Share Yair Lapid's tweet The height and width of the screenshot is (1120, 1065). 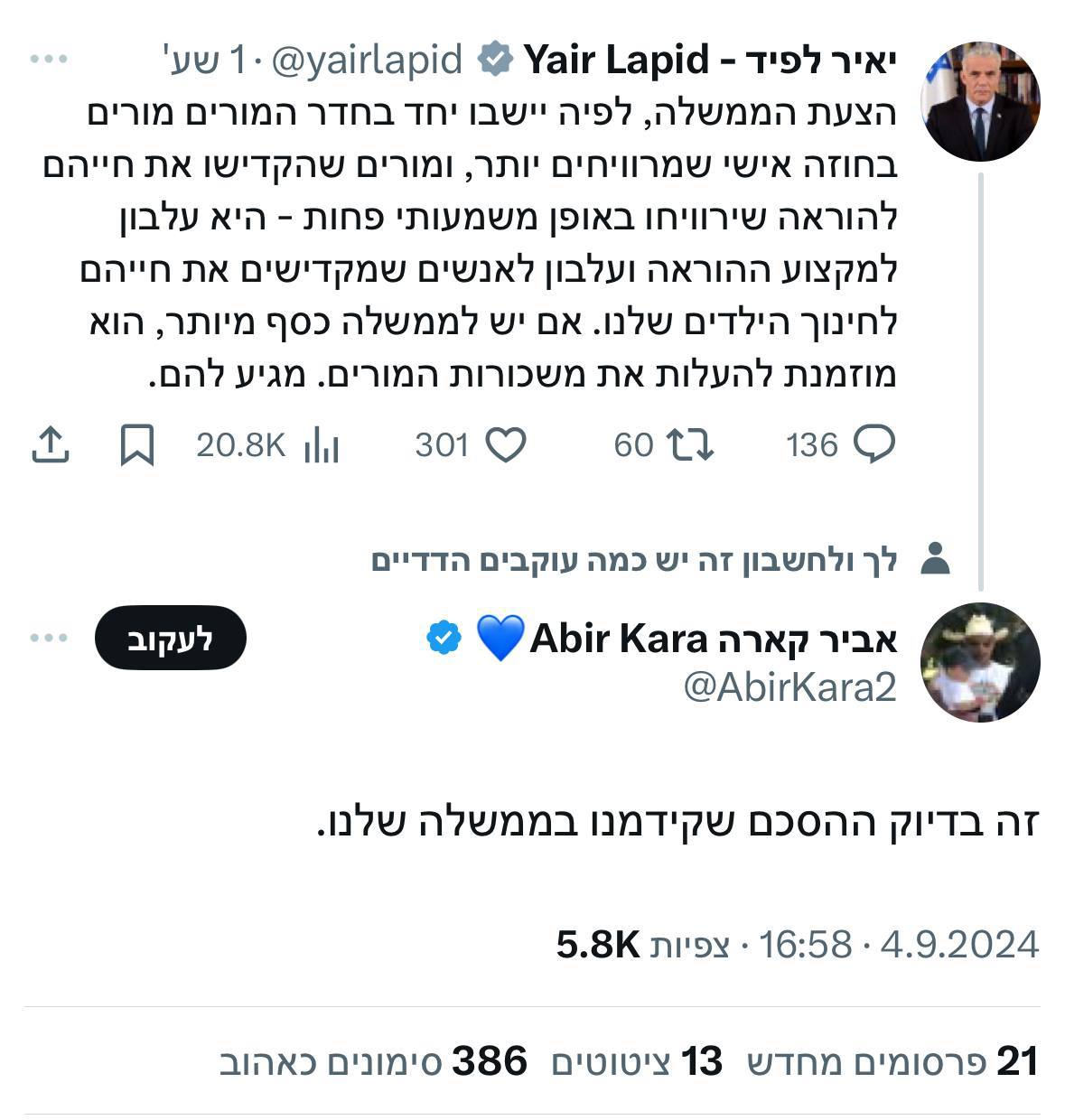pyautogui.click(x=51, y=444)
